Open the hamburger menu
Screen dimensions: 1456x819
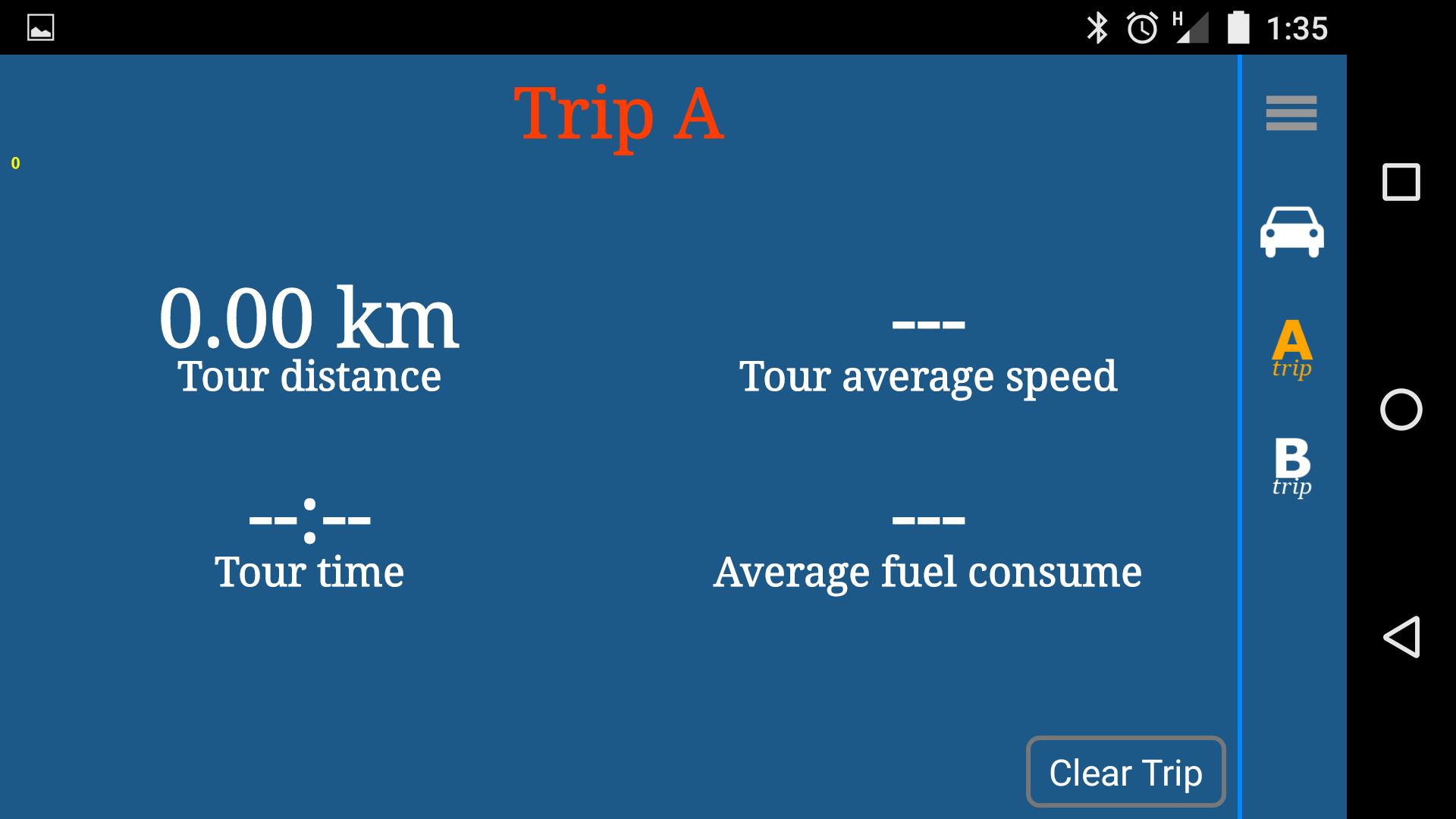[1291, 113]
